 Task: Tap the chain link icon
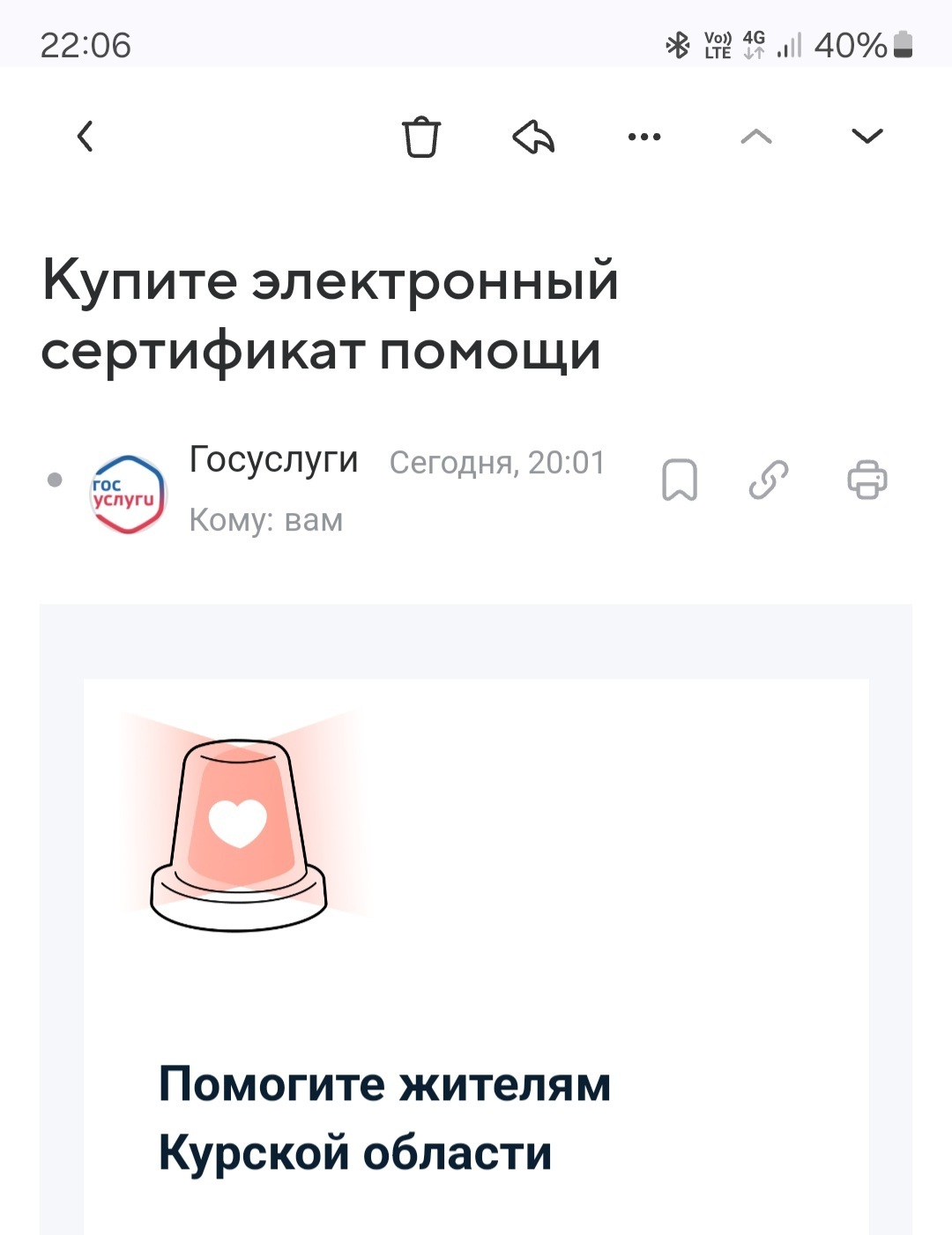(x=769, y=480)
